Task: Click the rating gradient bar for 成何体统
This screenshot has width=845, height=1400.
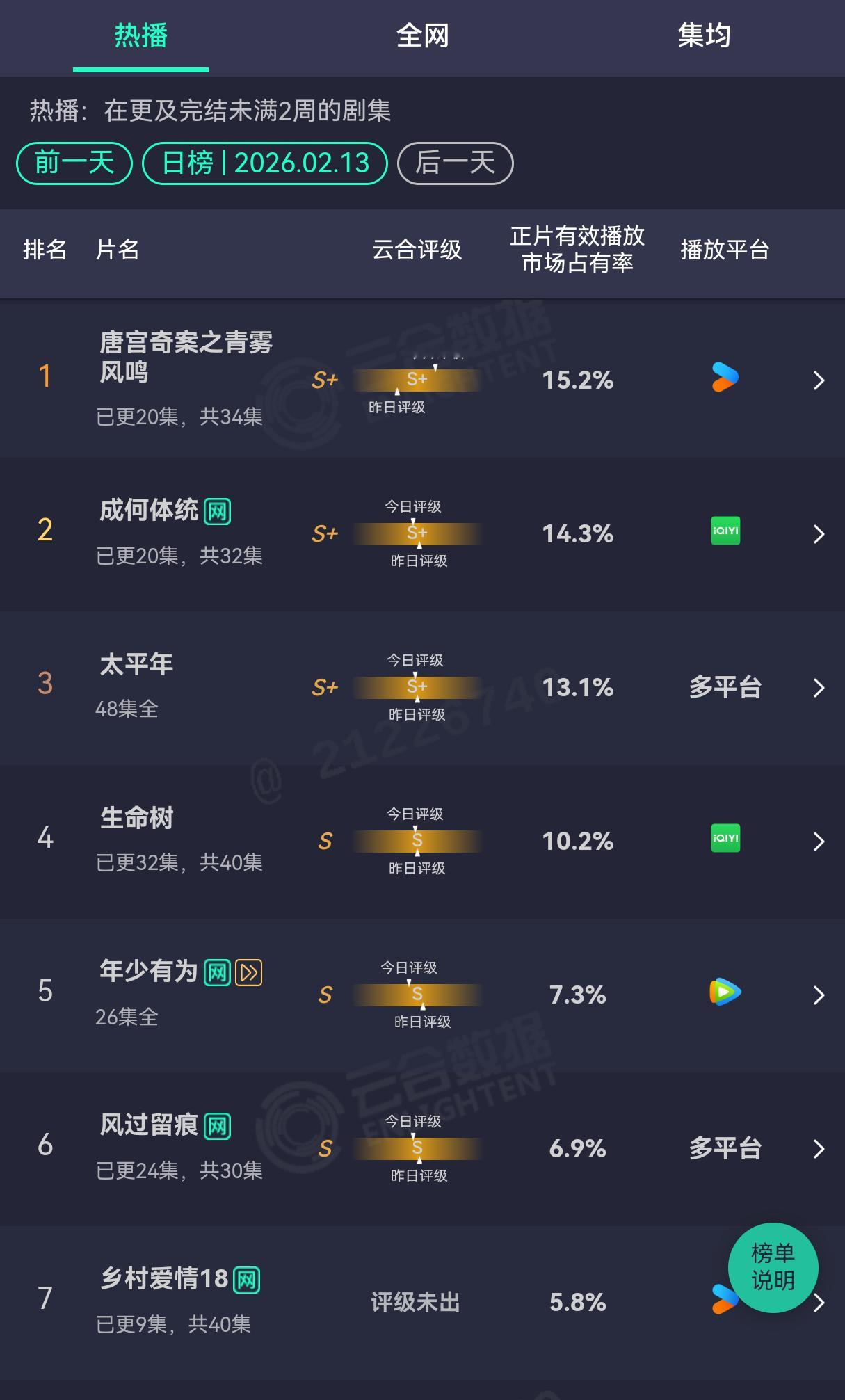Action: coord(416,532)
